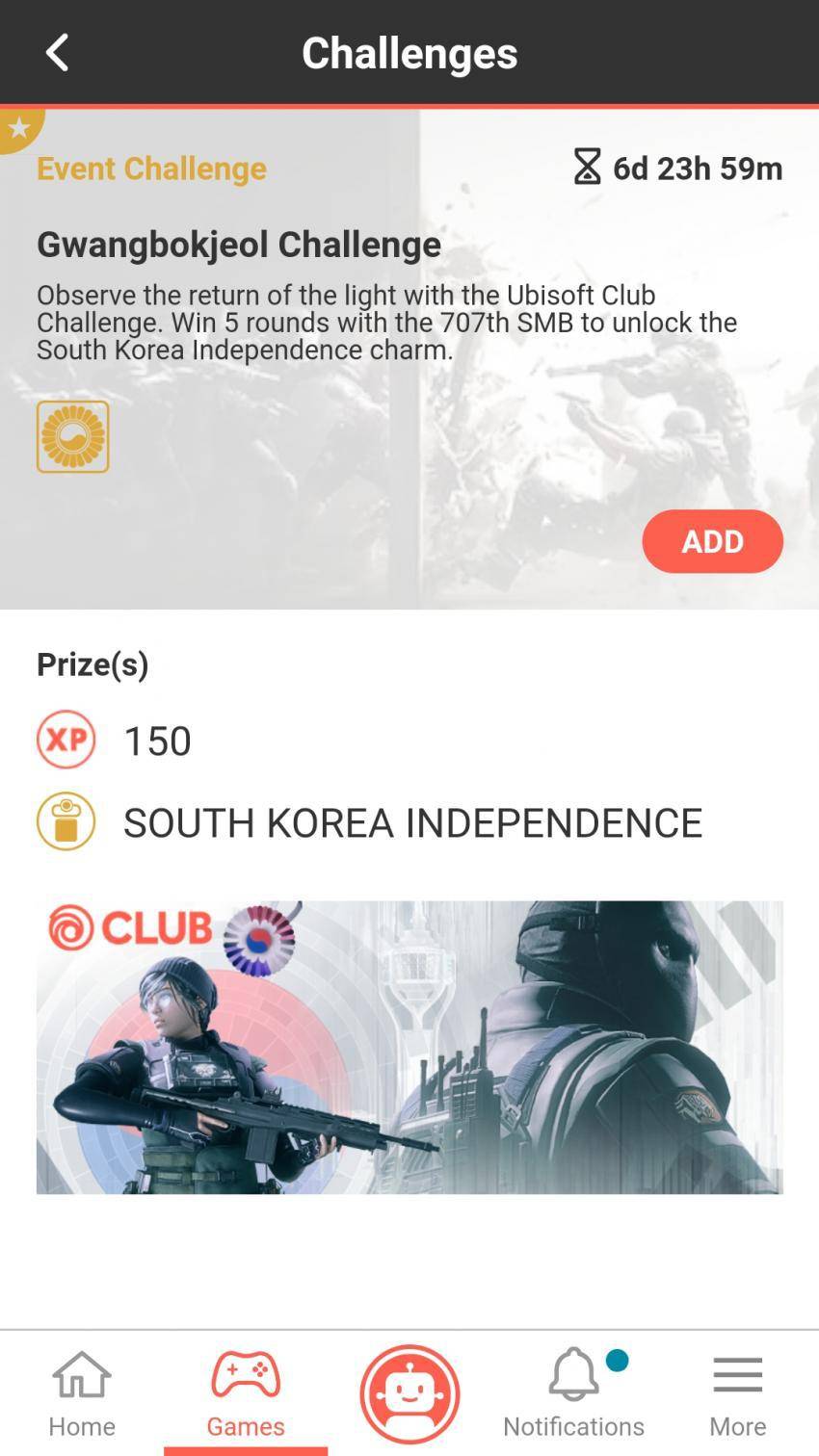This screenshot has height=1456, width=819.
Task: Open the robot assistant button
Action: [x=409, y=1393]
